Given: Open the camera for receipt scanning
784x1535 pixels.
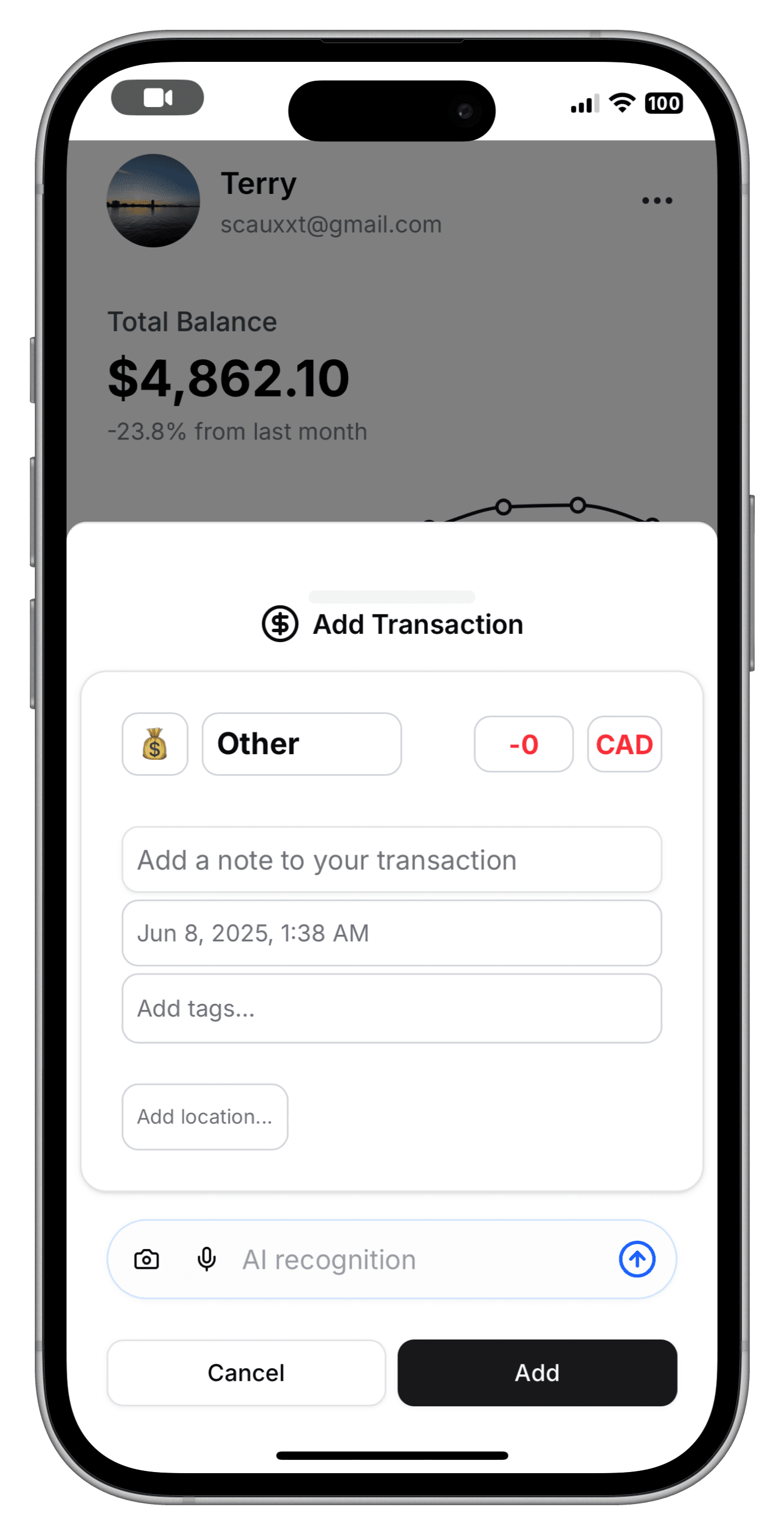Looking at the screenshot, I should pyautogui.click(x=146, y=1259).
